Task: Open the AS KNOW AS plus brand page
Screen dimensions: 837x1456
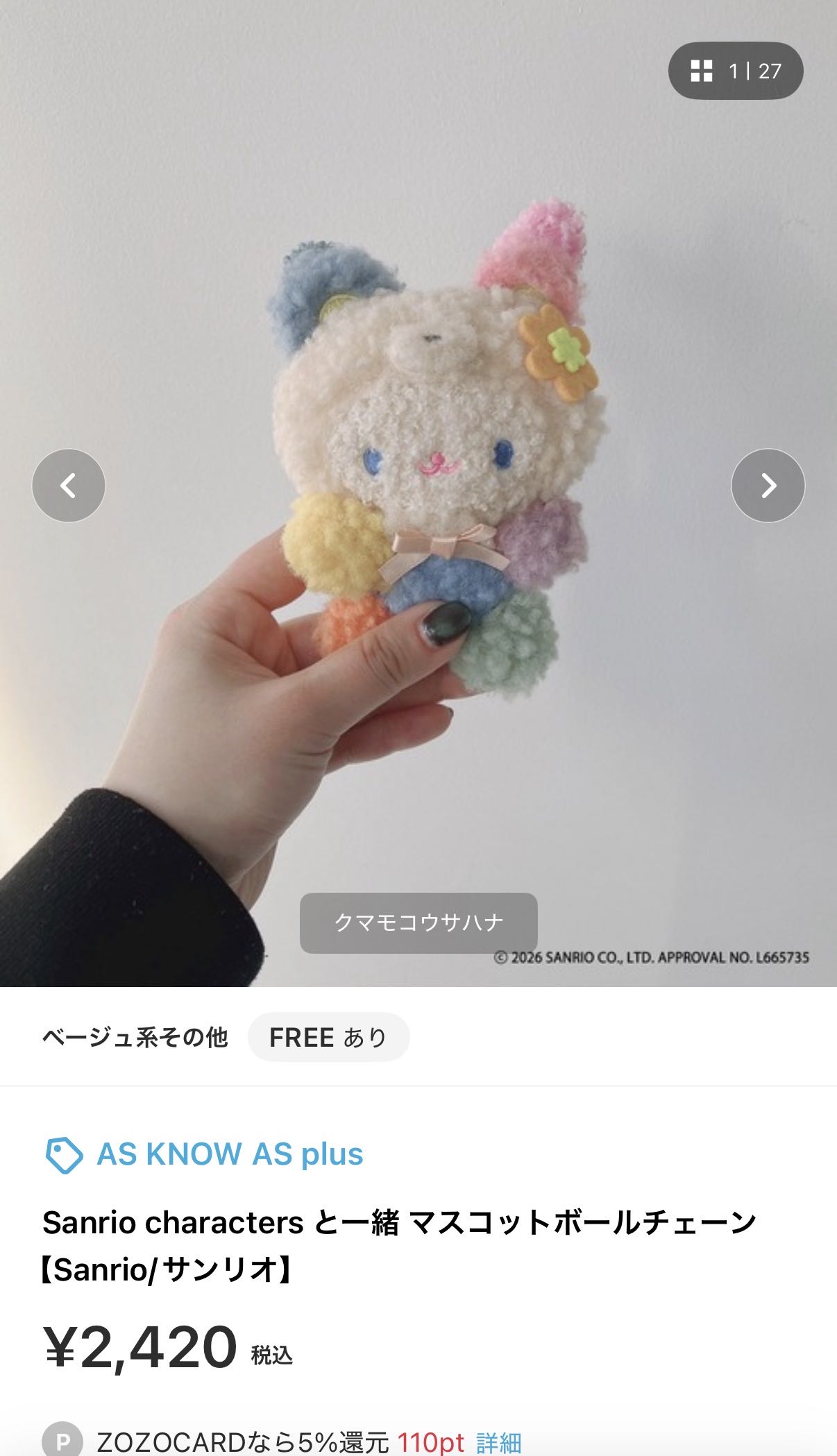Action: tap(229, 1154)
